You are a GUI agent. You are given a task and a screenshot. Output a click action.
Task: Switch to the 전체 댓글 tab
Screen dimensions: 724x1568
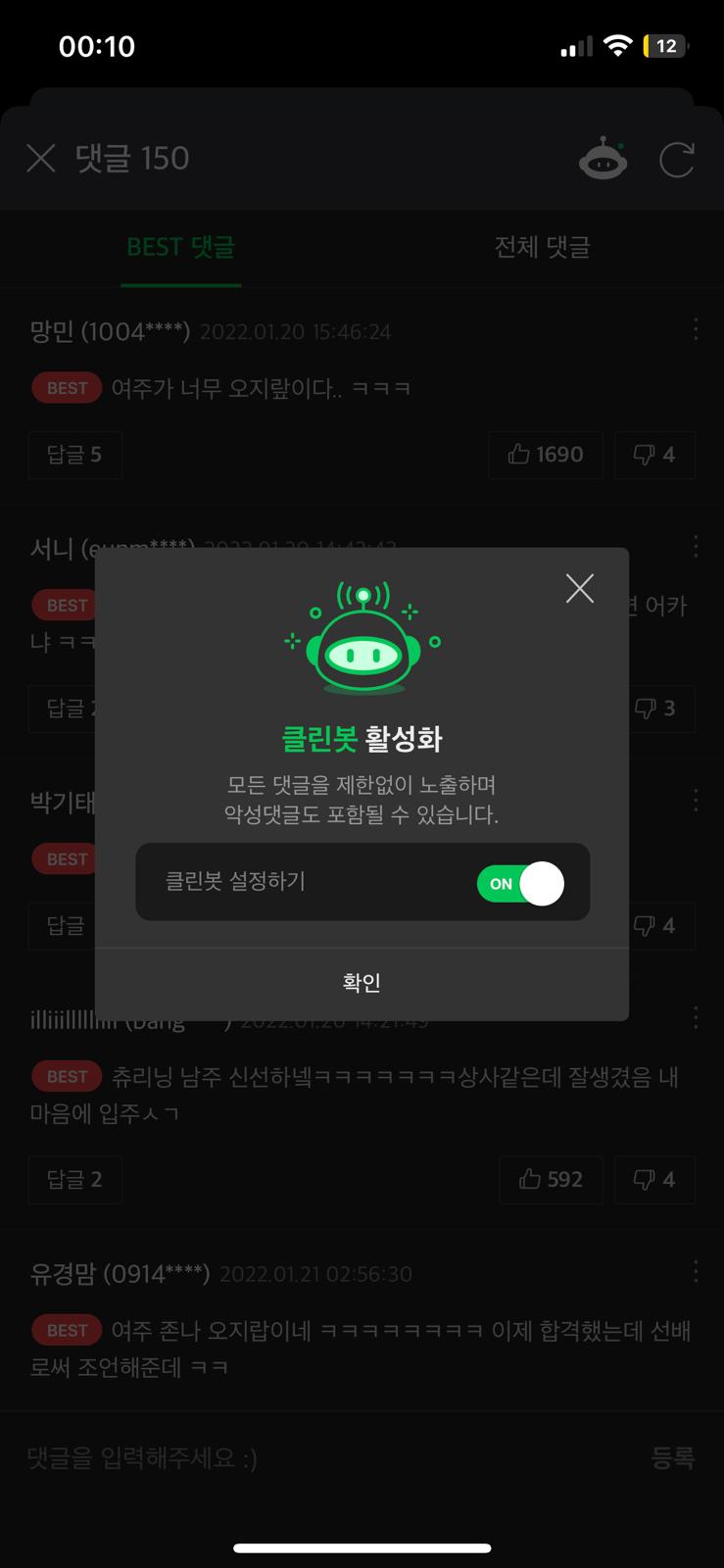point(542,247)
